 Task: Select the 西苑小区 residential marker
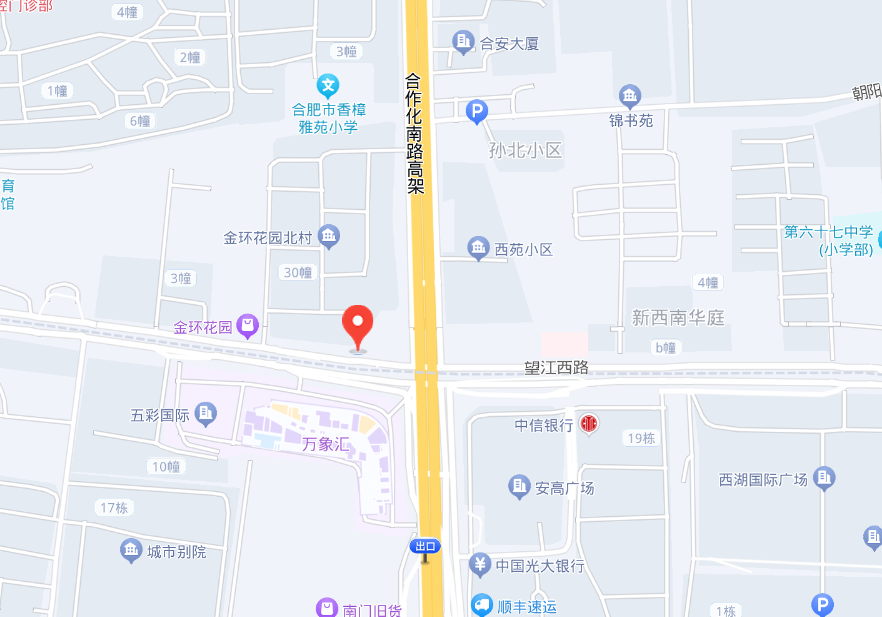point(479,249)
